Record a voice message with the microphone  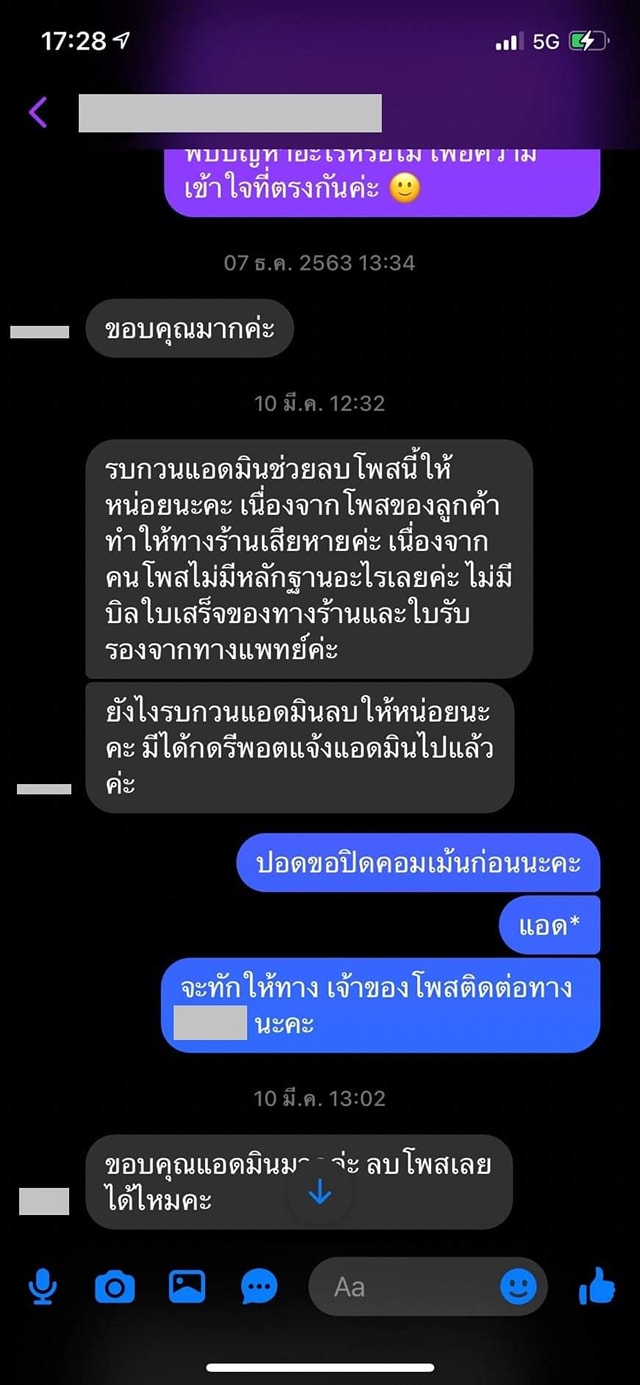[x=42, y=1285]
